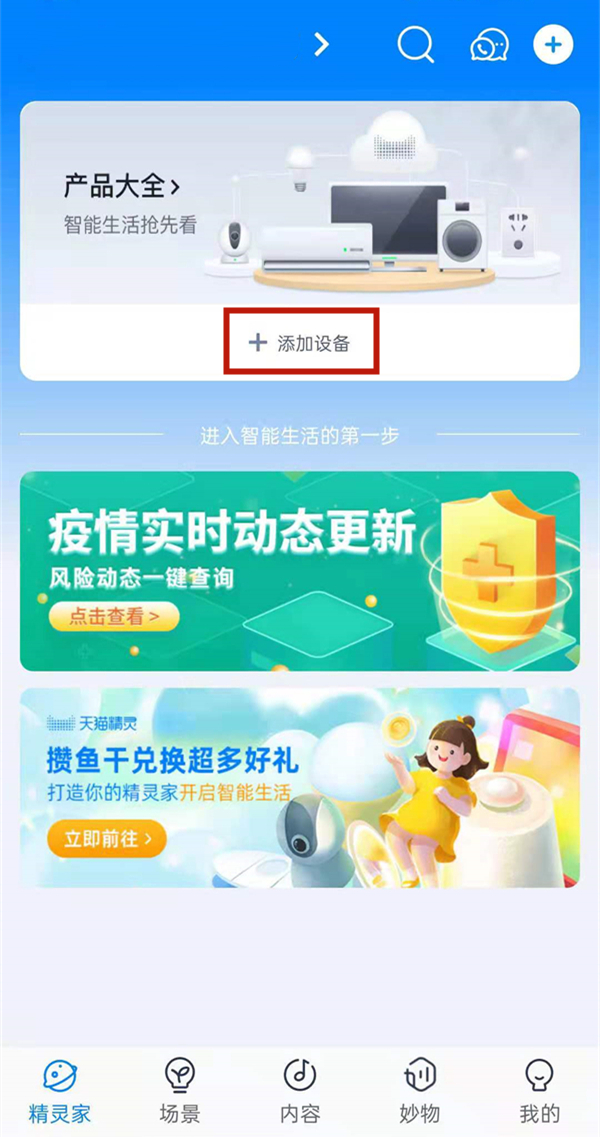Tap the 点击查看 button

[x=113, y=617]
